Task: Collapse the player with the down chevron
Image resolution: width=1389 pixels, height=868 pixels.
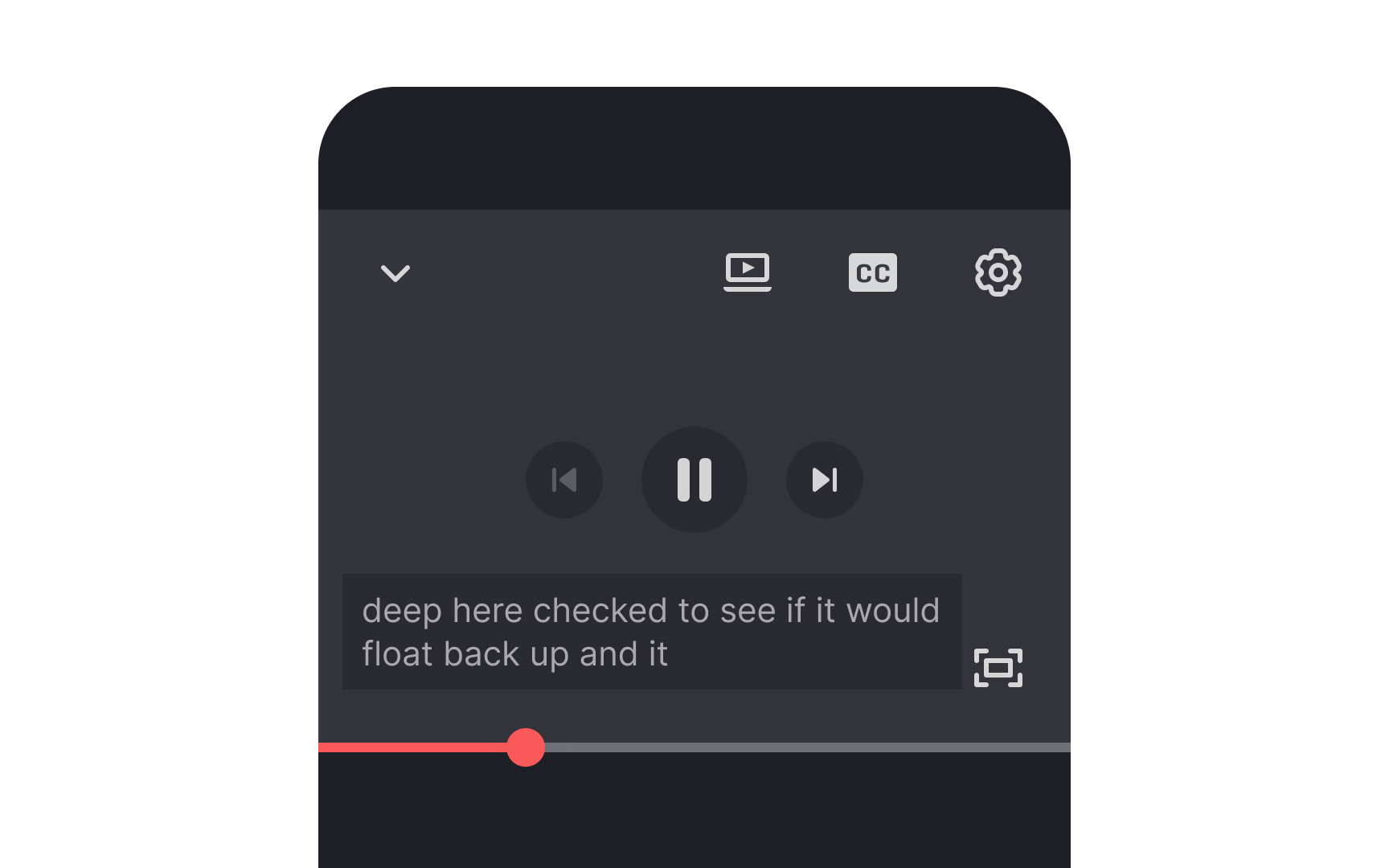Action: click(395, 273)
